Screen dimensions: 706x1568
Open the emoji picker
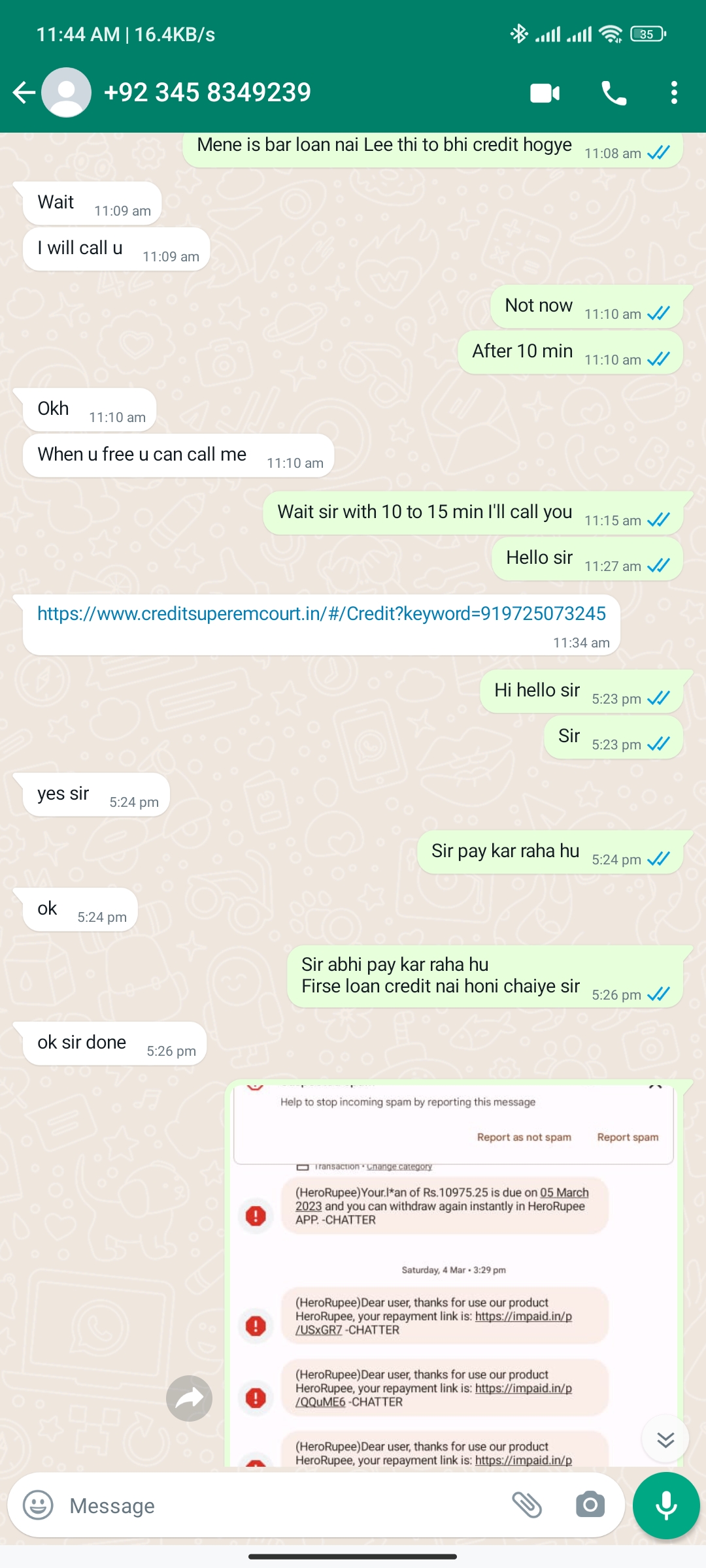[x=38, y=1505]
